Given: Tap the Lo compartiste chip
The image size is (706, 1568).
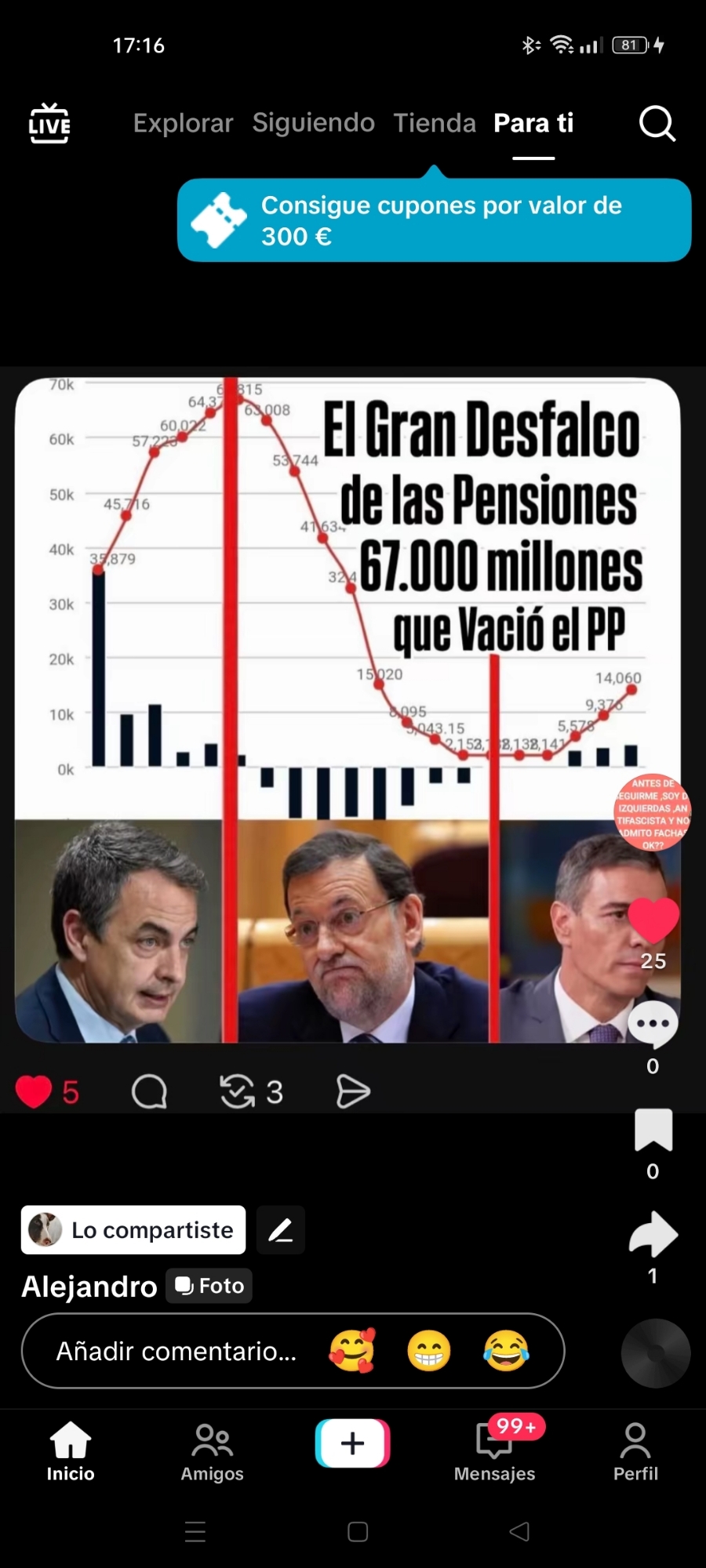Looking at the screenshot, I should pyautogui.click(x=133, y=1229).
